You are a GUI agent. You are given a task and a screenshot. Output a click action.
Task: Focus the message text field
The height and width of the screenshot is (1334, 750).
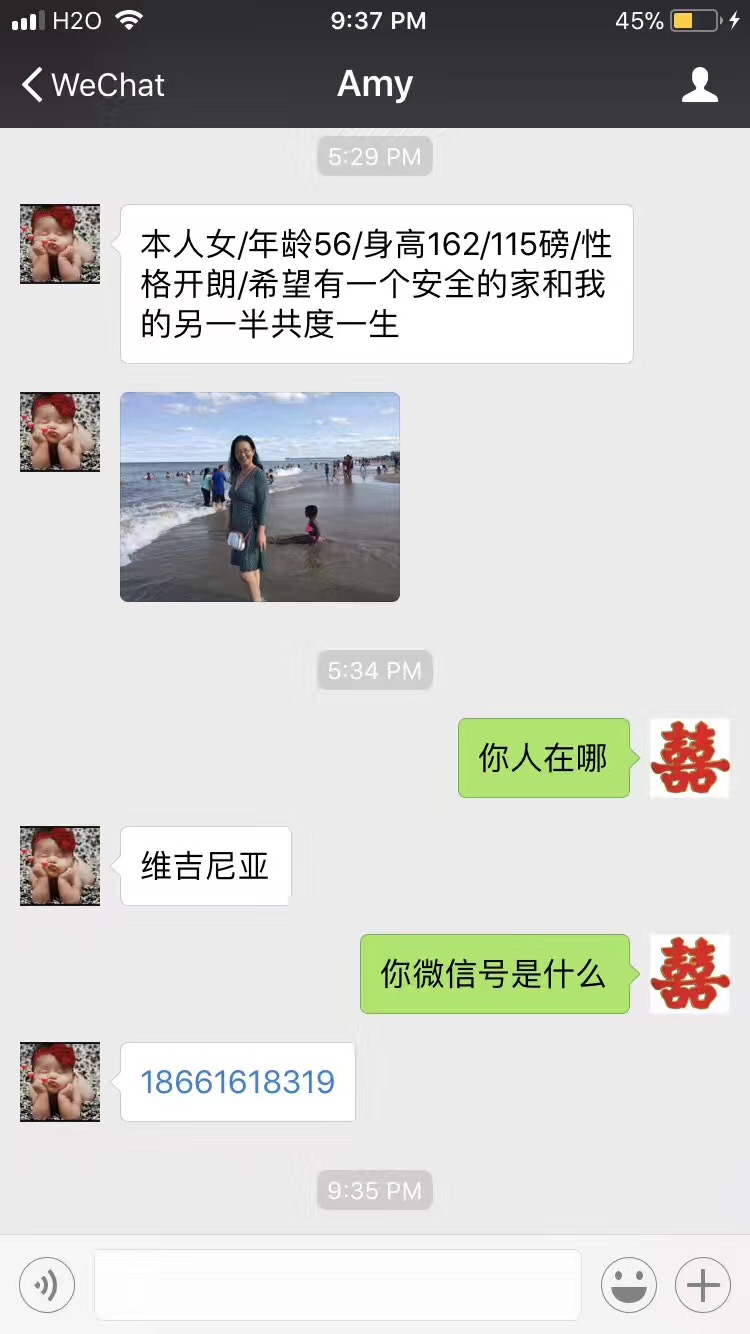[337, 1284]
